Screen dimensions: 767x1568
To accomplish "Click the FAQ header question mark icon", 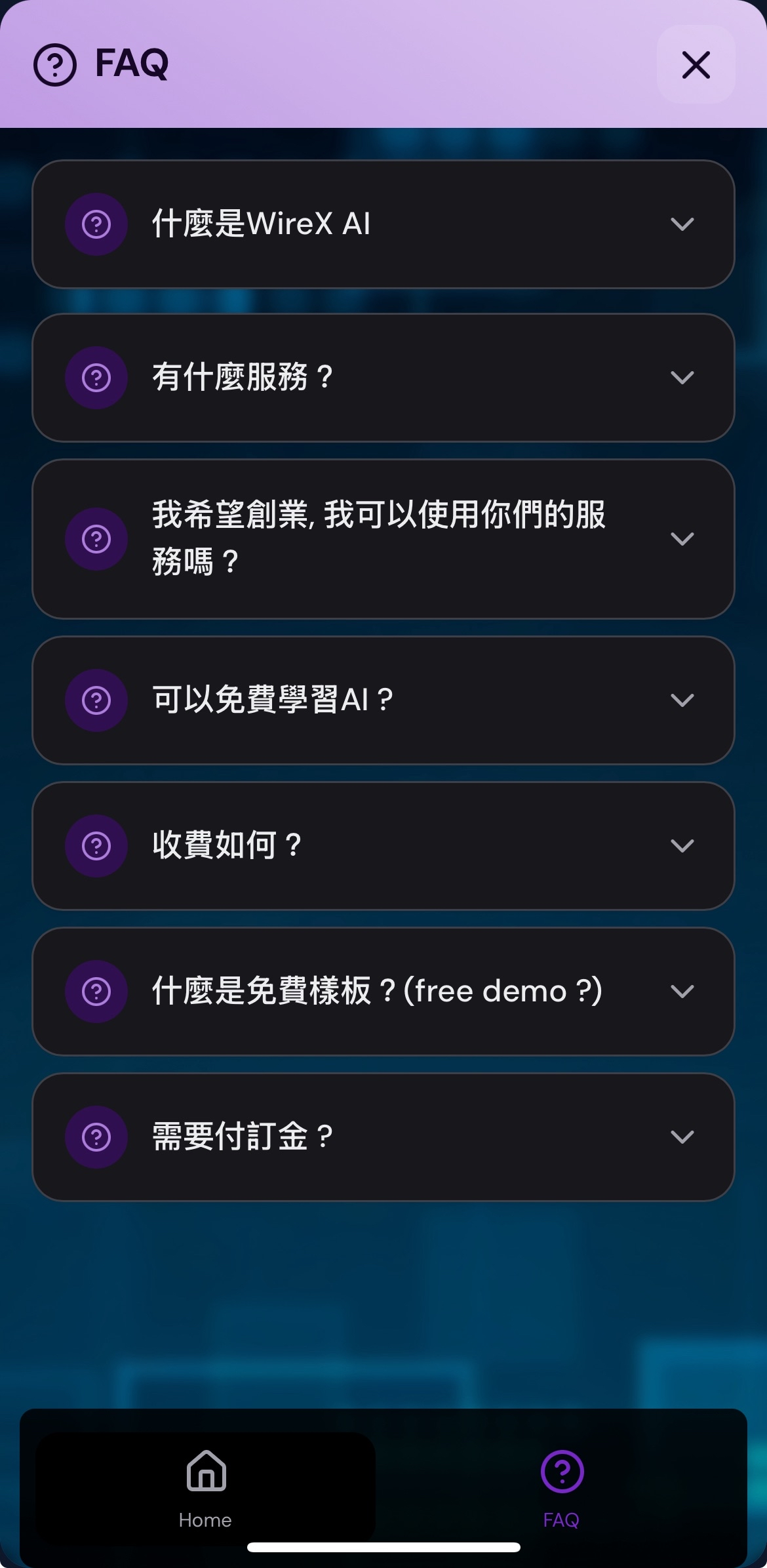I will 55,64.
